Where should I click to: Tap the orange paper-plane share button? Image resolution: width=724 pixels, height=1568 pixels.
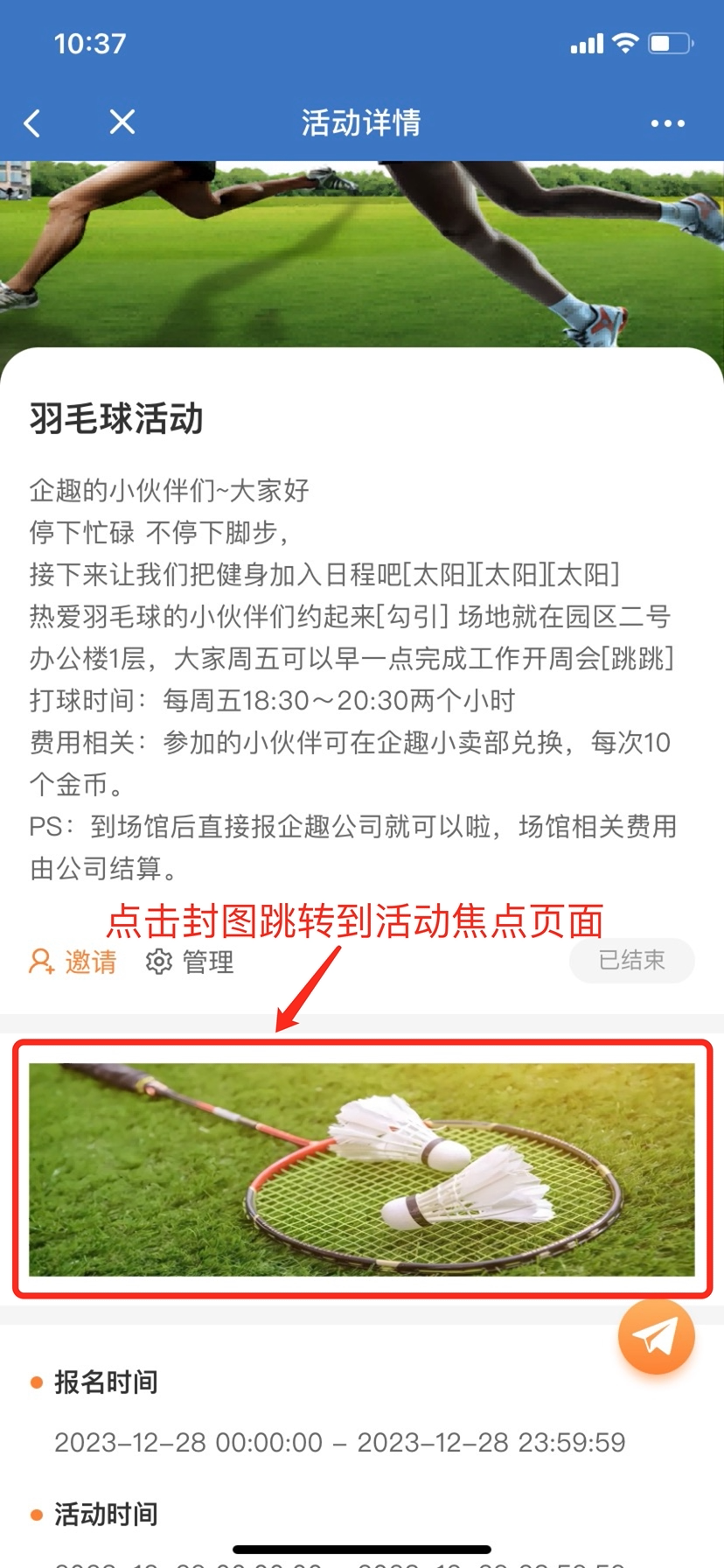tap(656, 1336)
